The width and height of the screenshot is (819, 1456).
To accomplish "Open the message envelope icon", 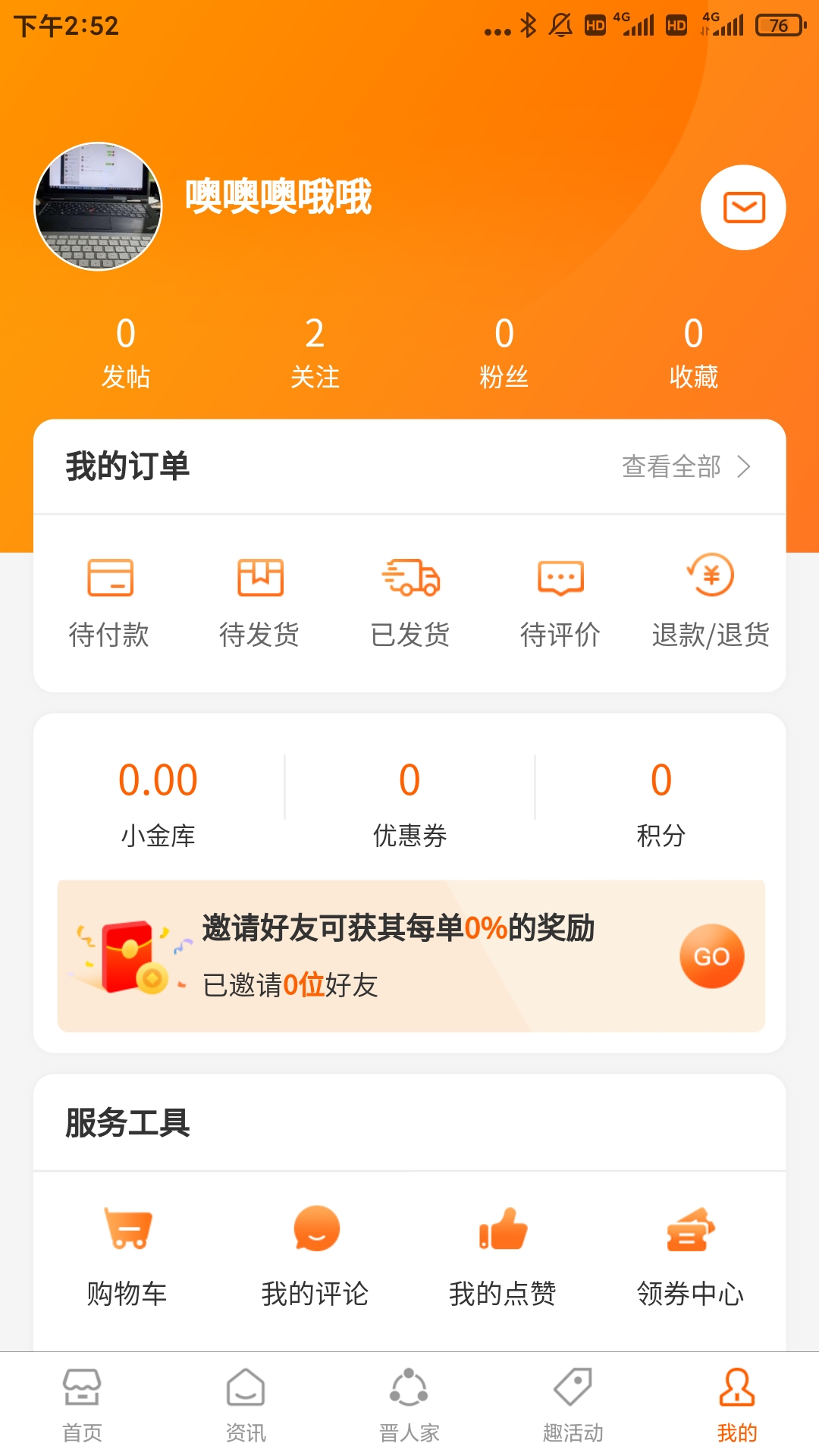I will pyautogui.click(x=742, y=206).
